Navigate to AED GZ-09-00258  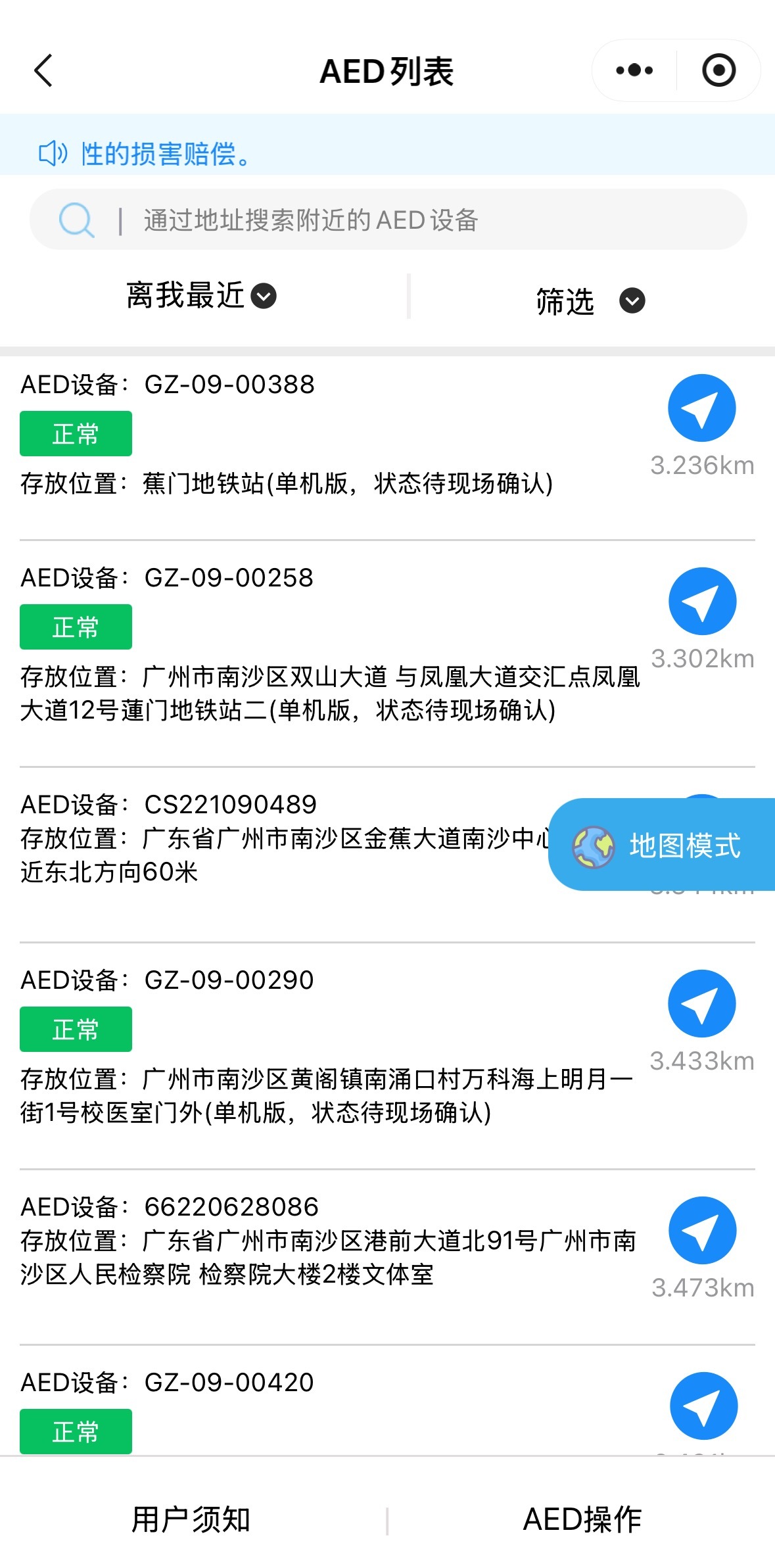[x=702, y=602]
